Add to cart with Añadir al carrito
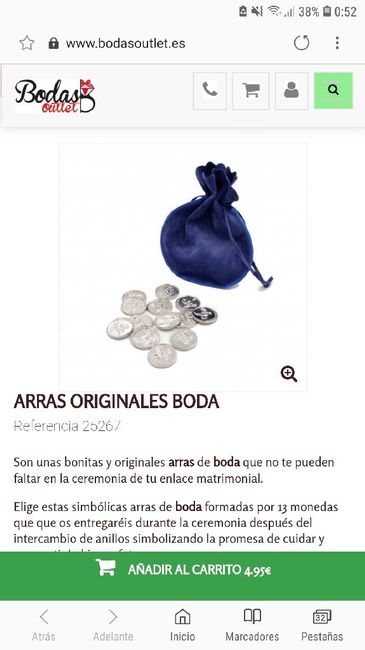365x650 pixels. pyautogui.click(x=182, y=570)
